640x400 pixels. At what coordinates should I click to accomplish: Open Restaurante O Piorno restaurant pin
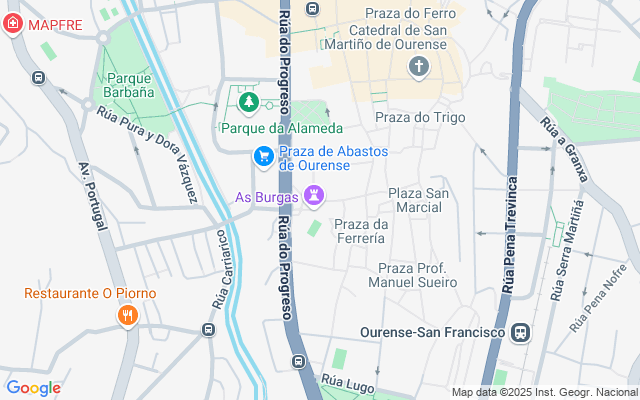[127, 318]
